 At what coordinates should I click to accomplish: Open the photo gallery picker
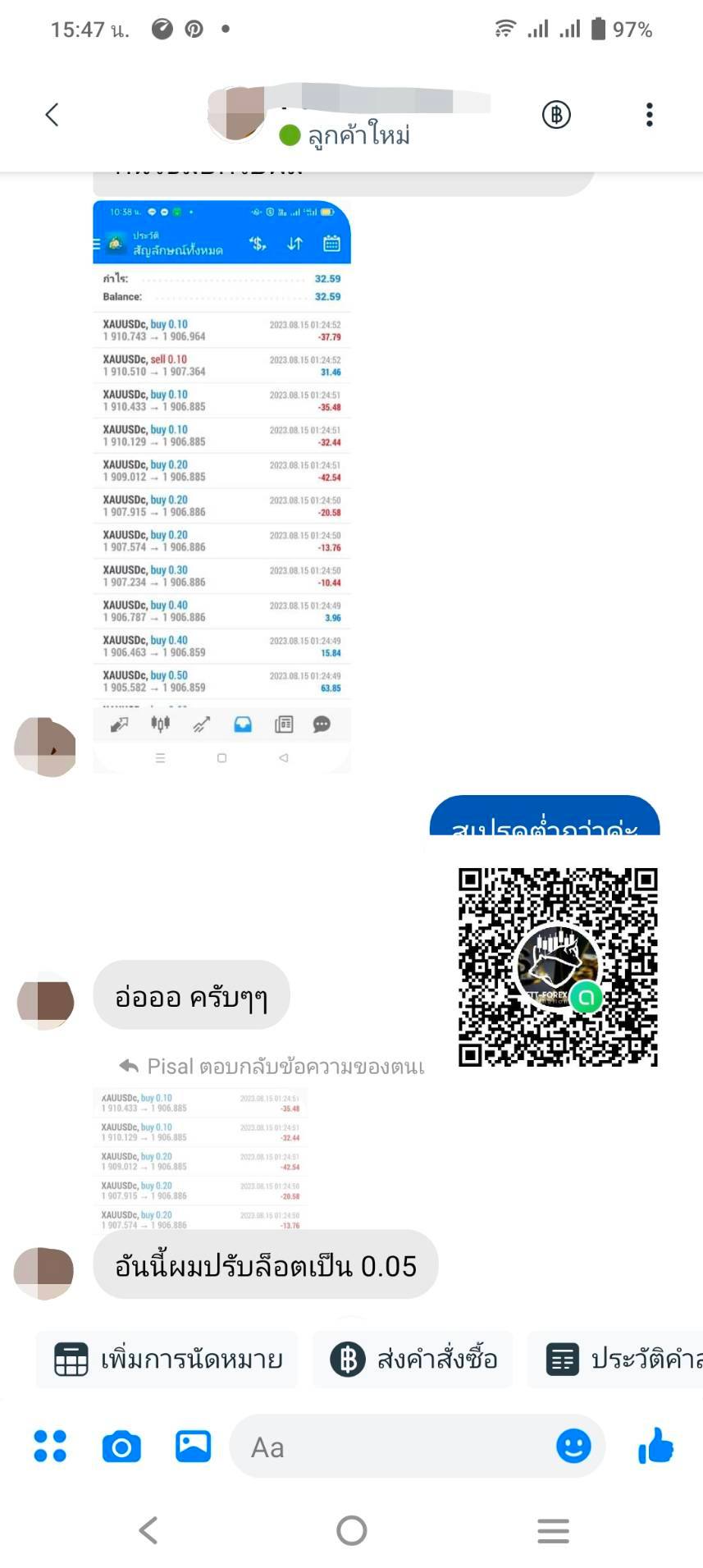click(193, 1446)
